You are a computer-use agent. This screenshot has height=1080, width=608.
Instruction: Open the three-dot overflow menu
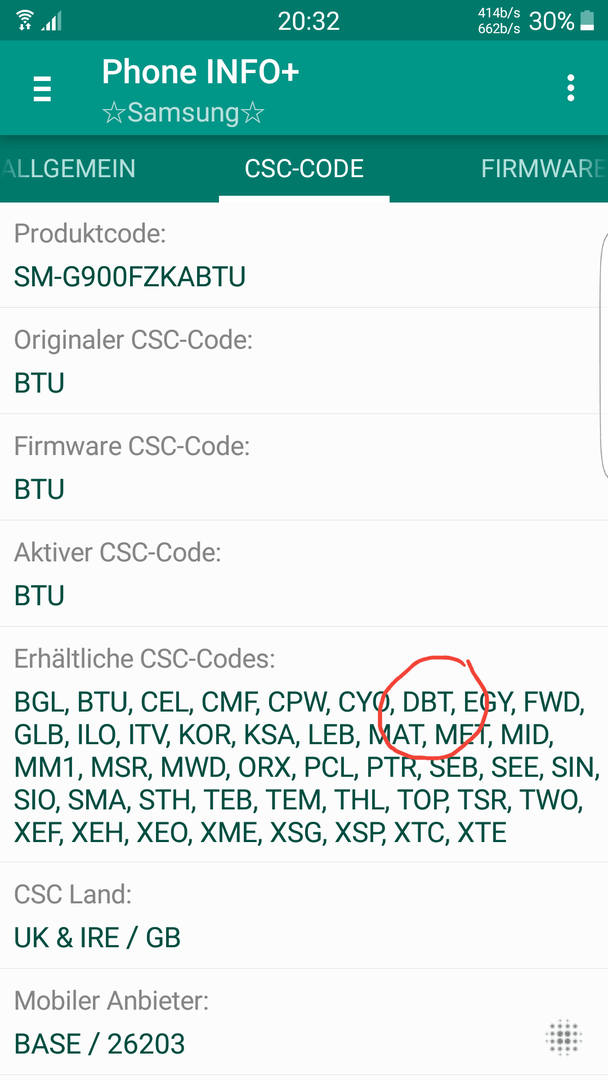click(570, 88)
